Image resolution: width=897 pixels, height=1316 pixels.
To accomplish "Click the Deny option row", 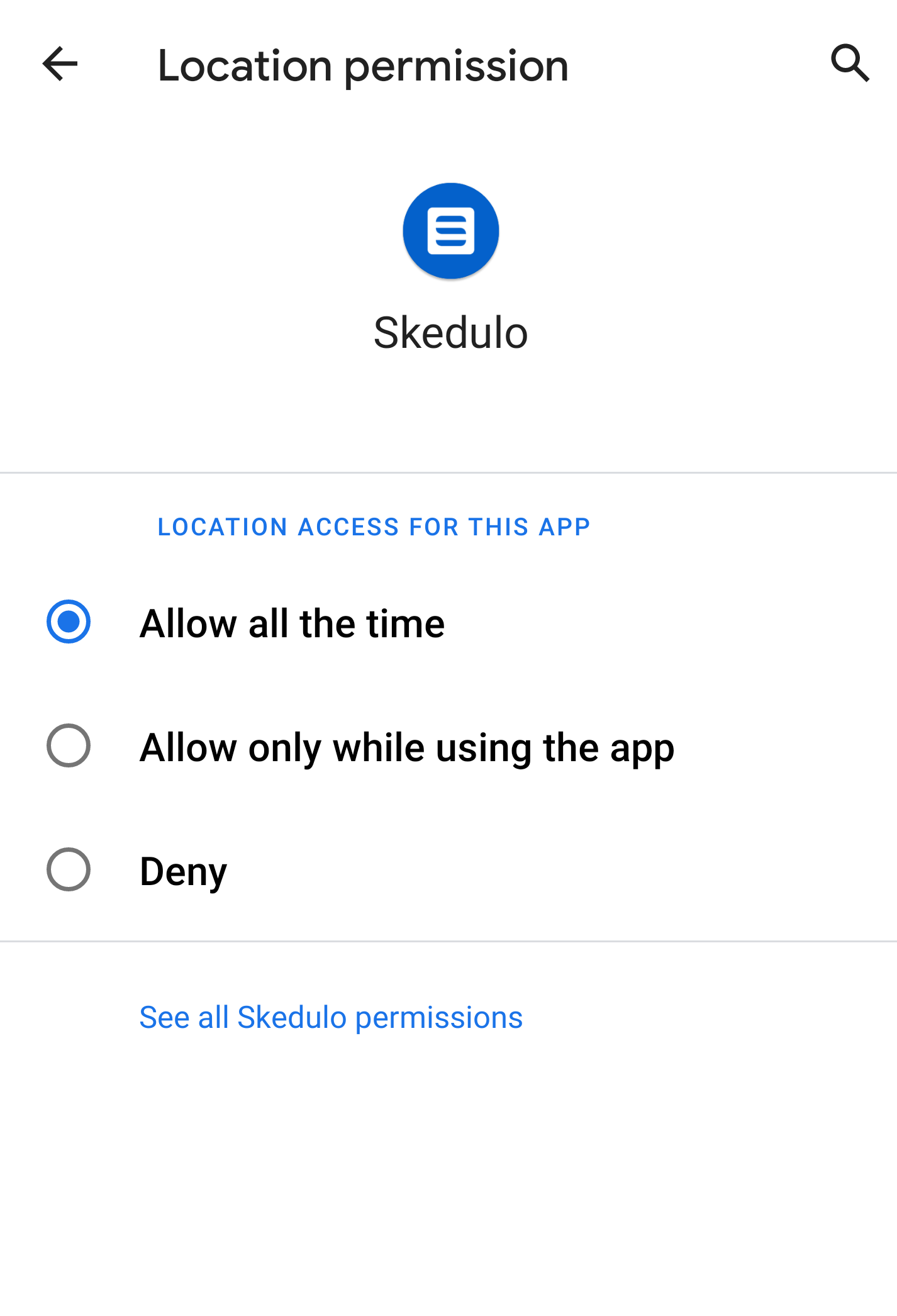I will [182, 869].
